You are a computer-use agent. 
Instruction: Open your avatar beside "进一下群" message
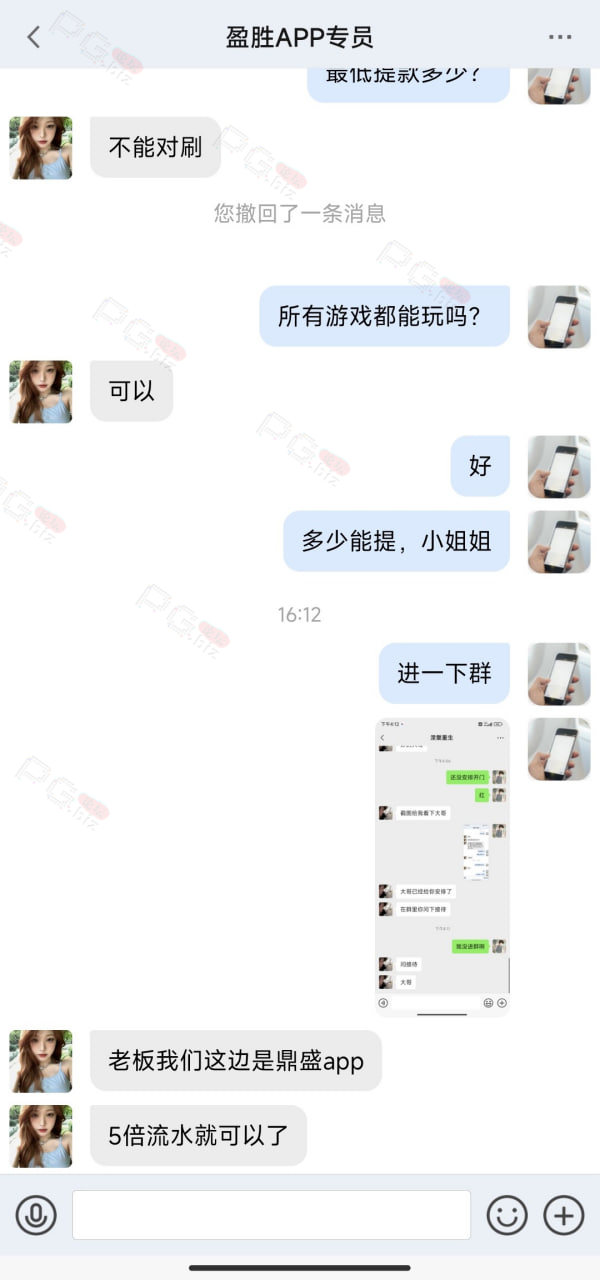(559, 674)
